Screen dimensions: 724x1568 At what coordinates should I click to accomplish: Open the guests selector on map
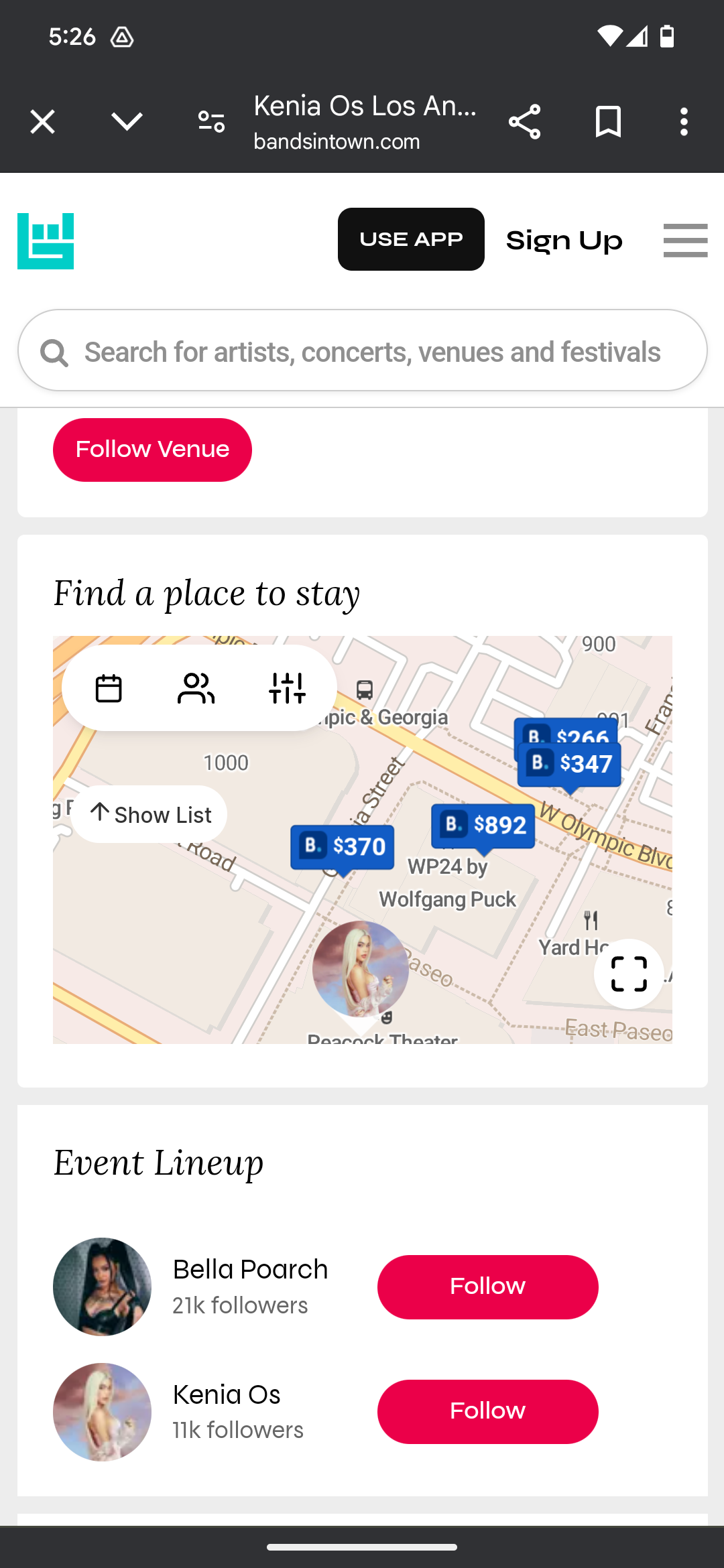[x=196, y=688]
